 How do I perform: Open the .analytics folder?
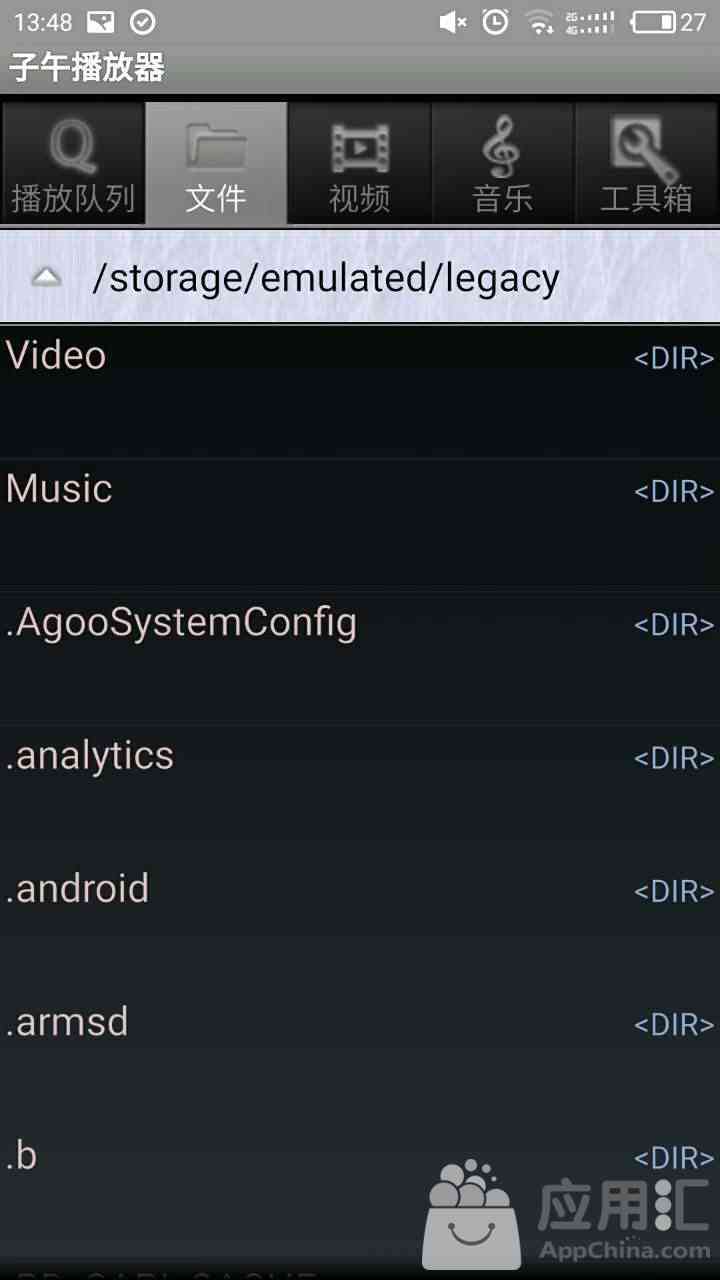point(360,791)
